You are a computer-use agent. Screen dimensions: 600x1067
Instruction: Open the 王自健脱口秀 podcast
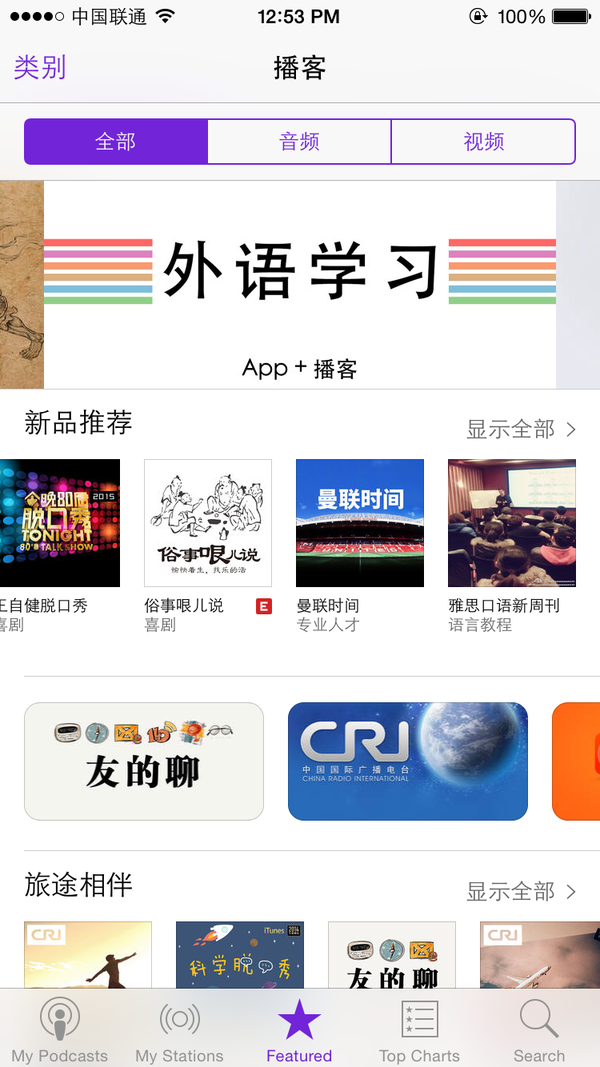tap(60, 523)
